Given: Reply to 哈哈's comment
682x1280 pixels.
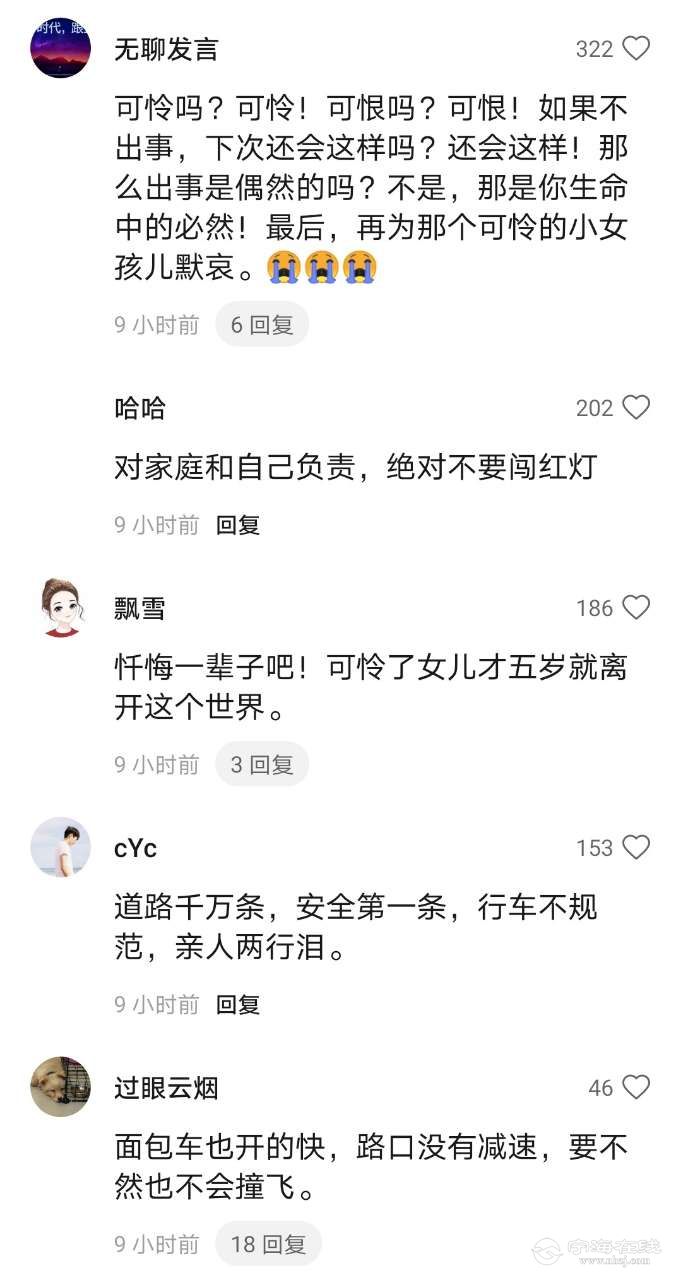Looking at the screenshot, I should (238, 525).
